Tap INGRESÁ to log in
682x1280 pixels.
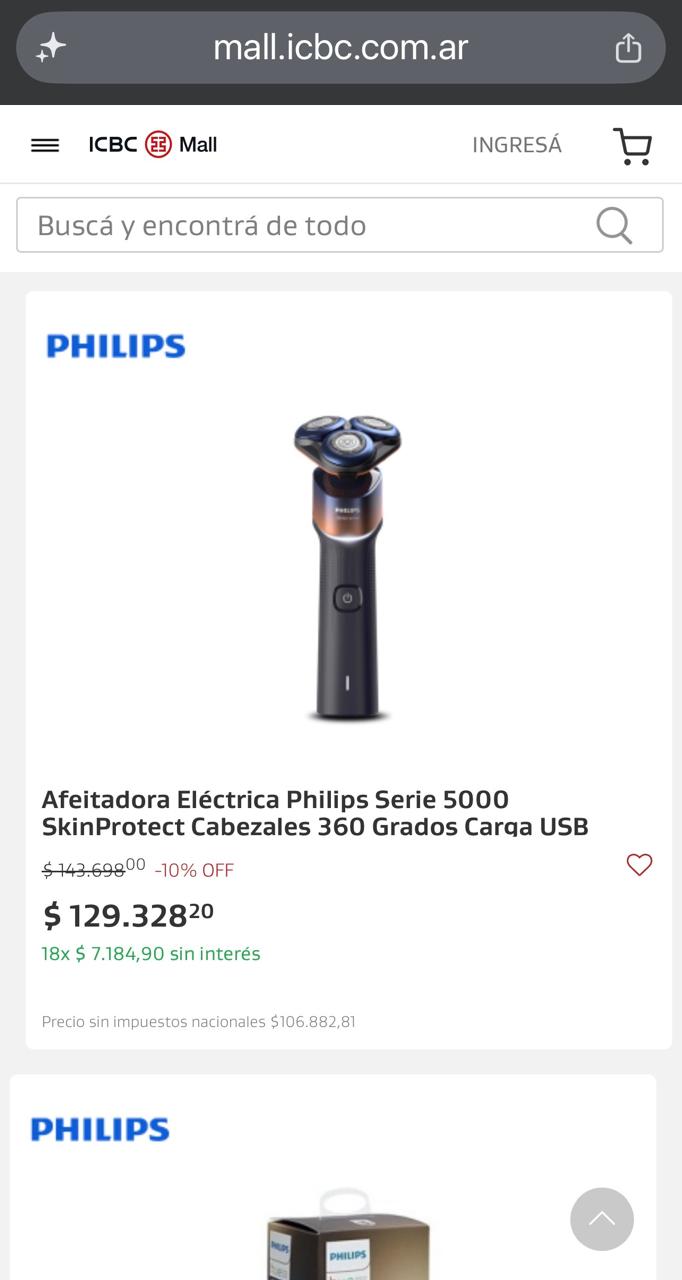pos(517,145)
